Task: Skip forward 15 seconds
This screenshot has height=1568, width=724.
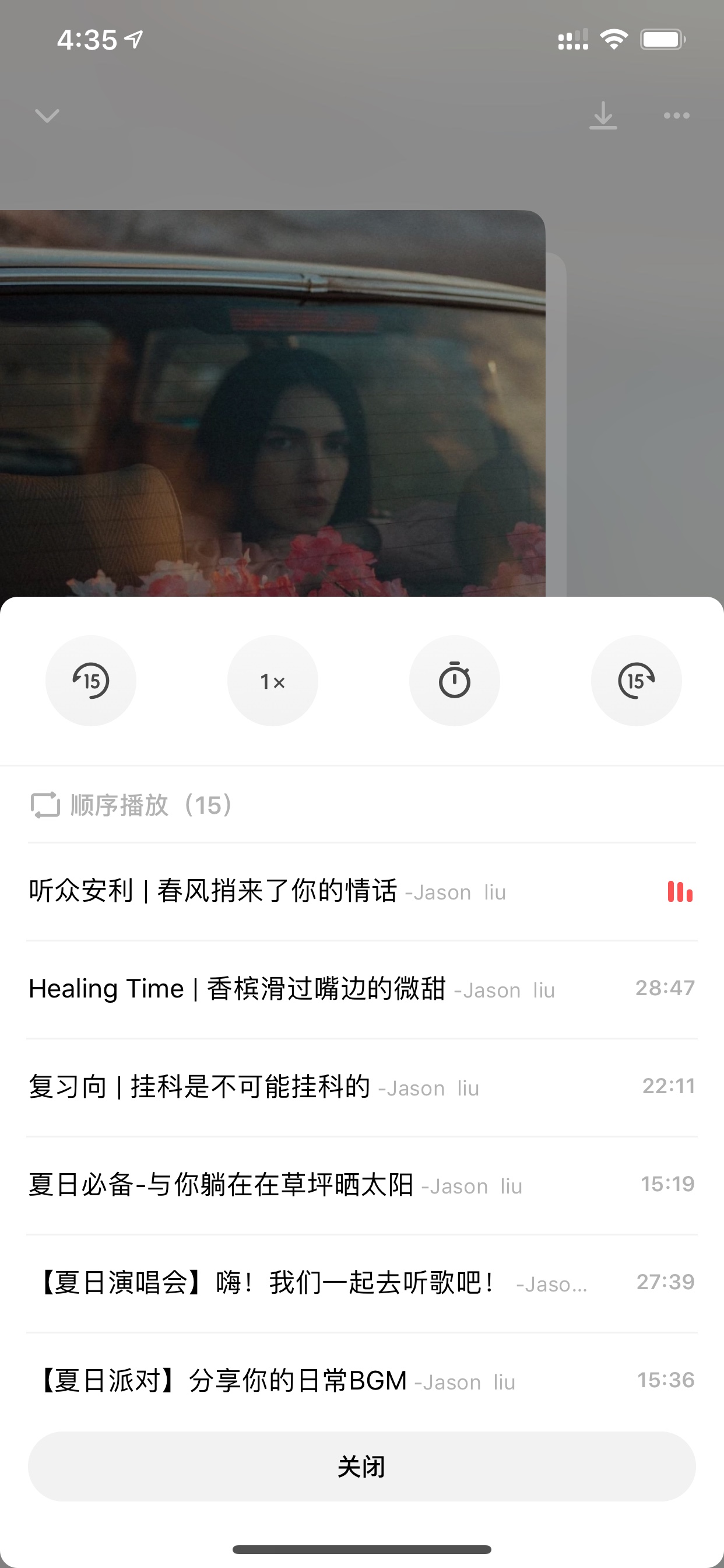Action: point(637,681)
